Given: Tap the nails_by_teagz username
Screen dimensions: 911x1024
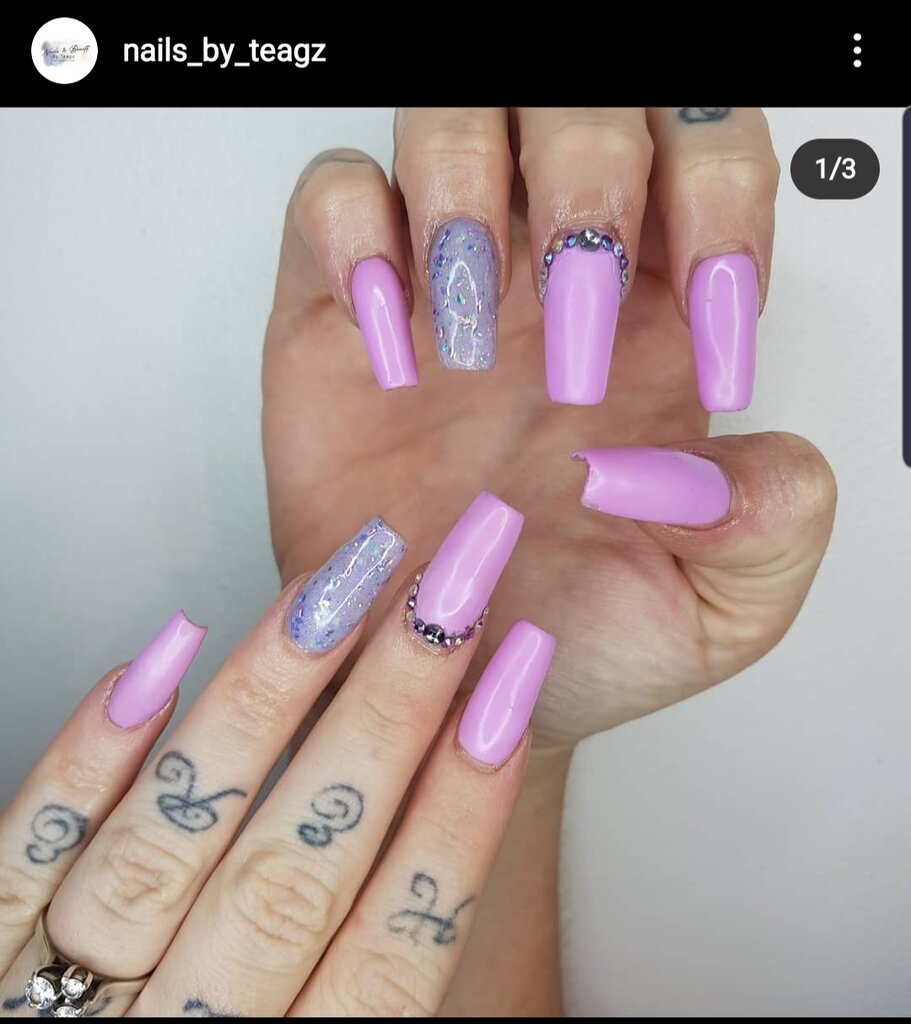Looking at the screenshot, I should (x=224, y=52).
